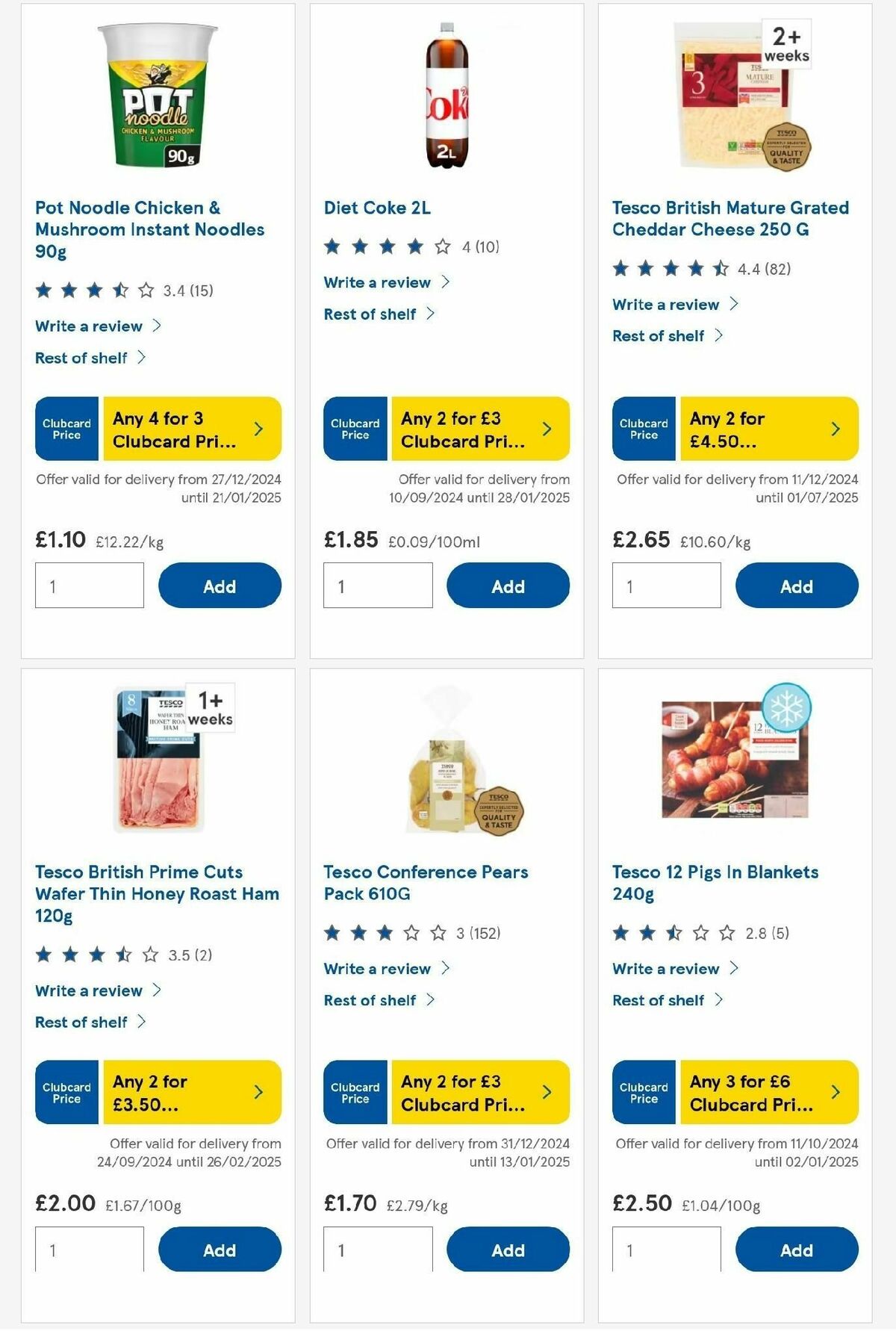This screenshot has height=1331, width=896.
Task: Write a review for Tesco Grated Cheddar Cheese
Action: [666, 304]
